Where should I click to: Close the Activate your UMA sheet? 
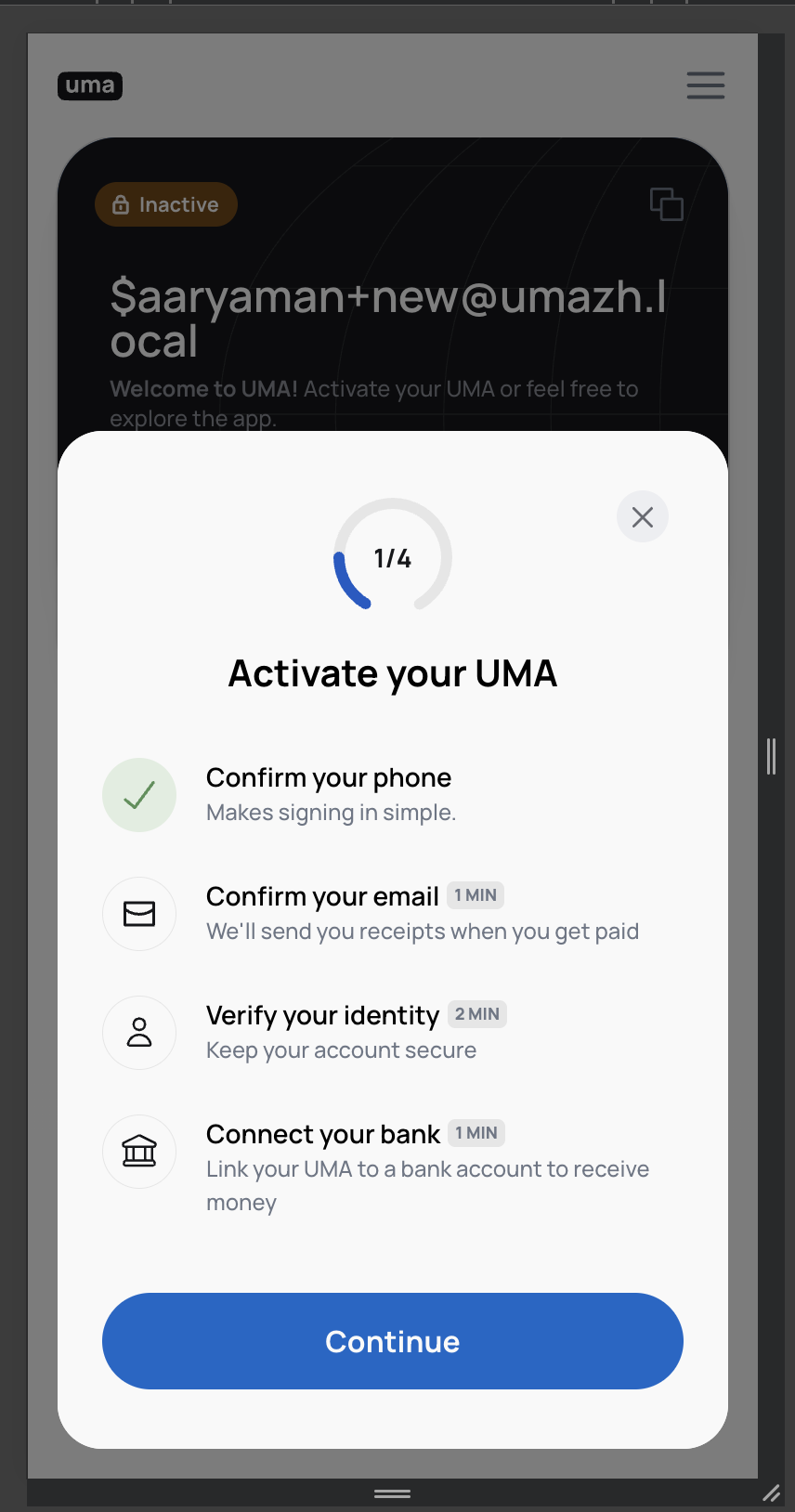(x=642, y=517)
